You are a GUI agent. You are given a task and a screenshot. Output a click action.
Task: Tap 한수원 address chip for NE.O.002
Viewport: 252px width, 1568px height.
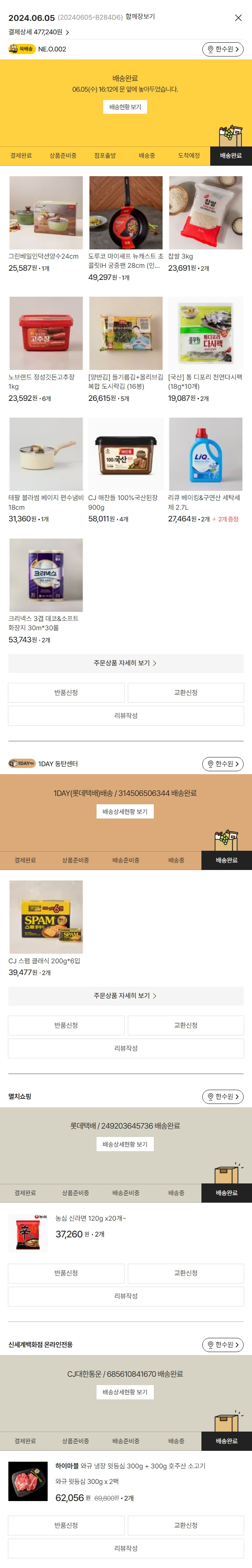(x=223, y=49)
